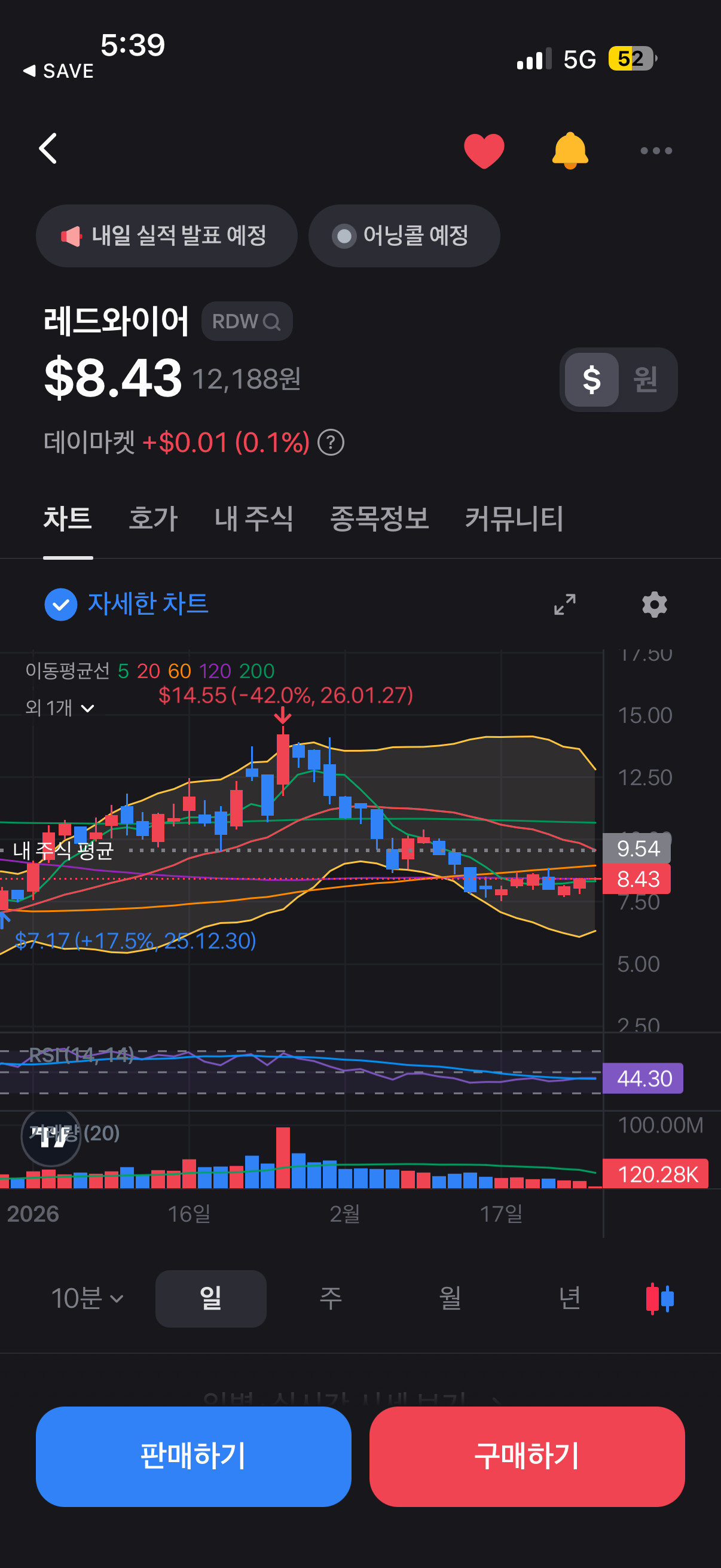721x1568 pixels.
Task: Open the 10분 interval dropdown
Action: 87,1298
